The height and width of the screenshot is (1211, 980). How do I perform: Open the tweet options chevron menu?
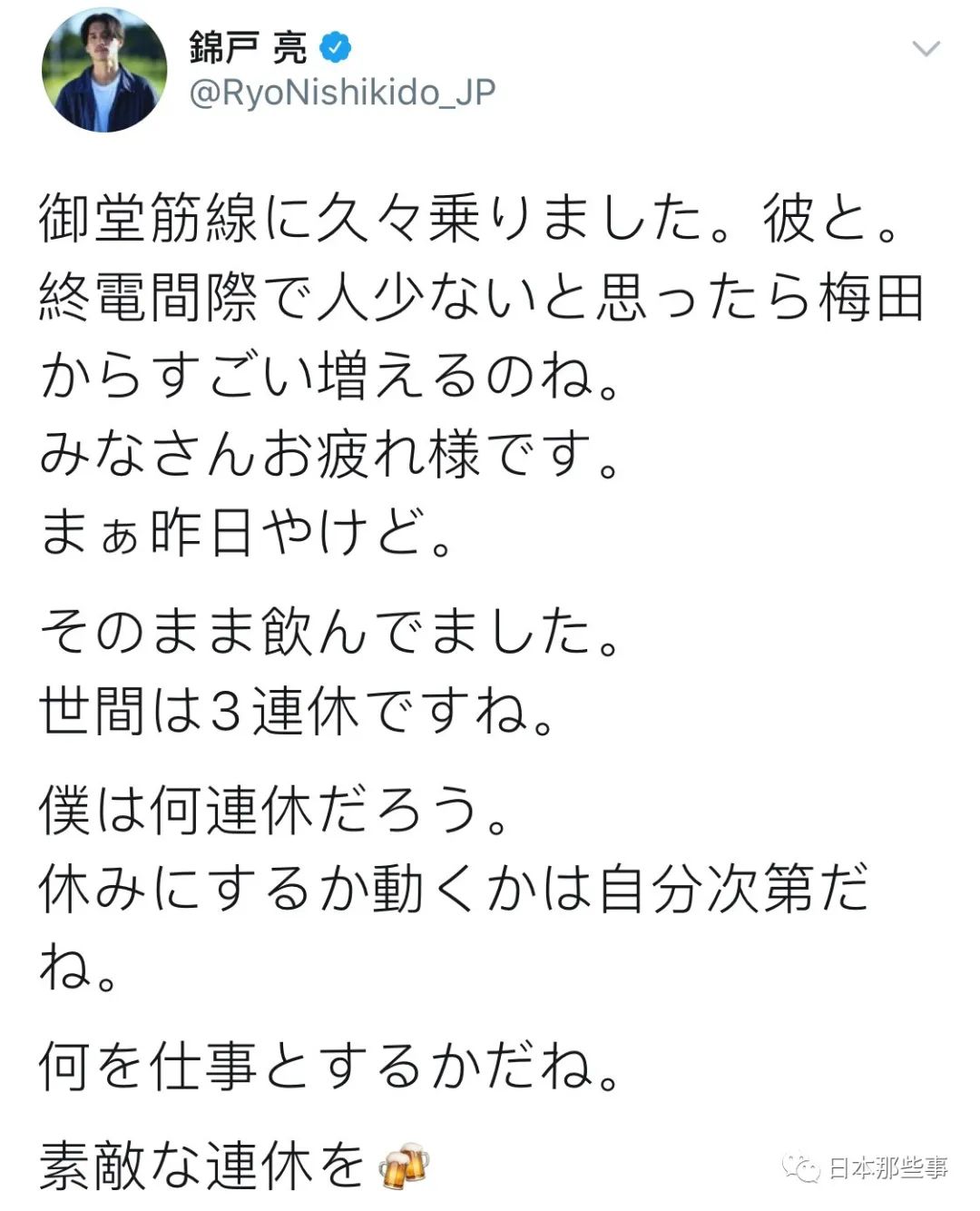point(925,48)
